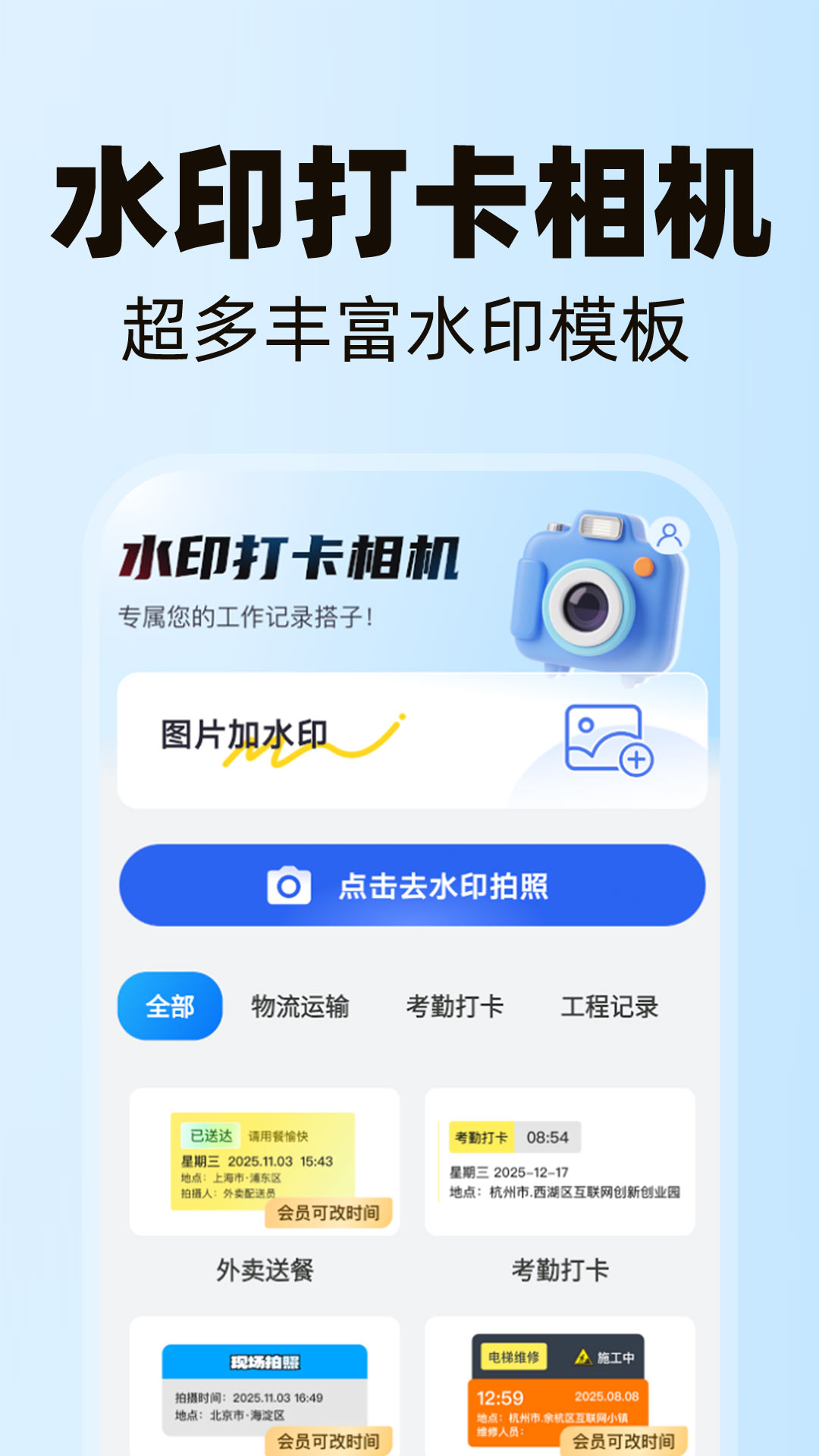
Task: Select the 工程记录 category
Action: (612, 1006)
